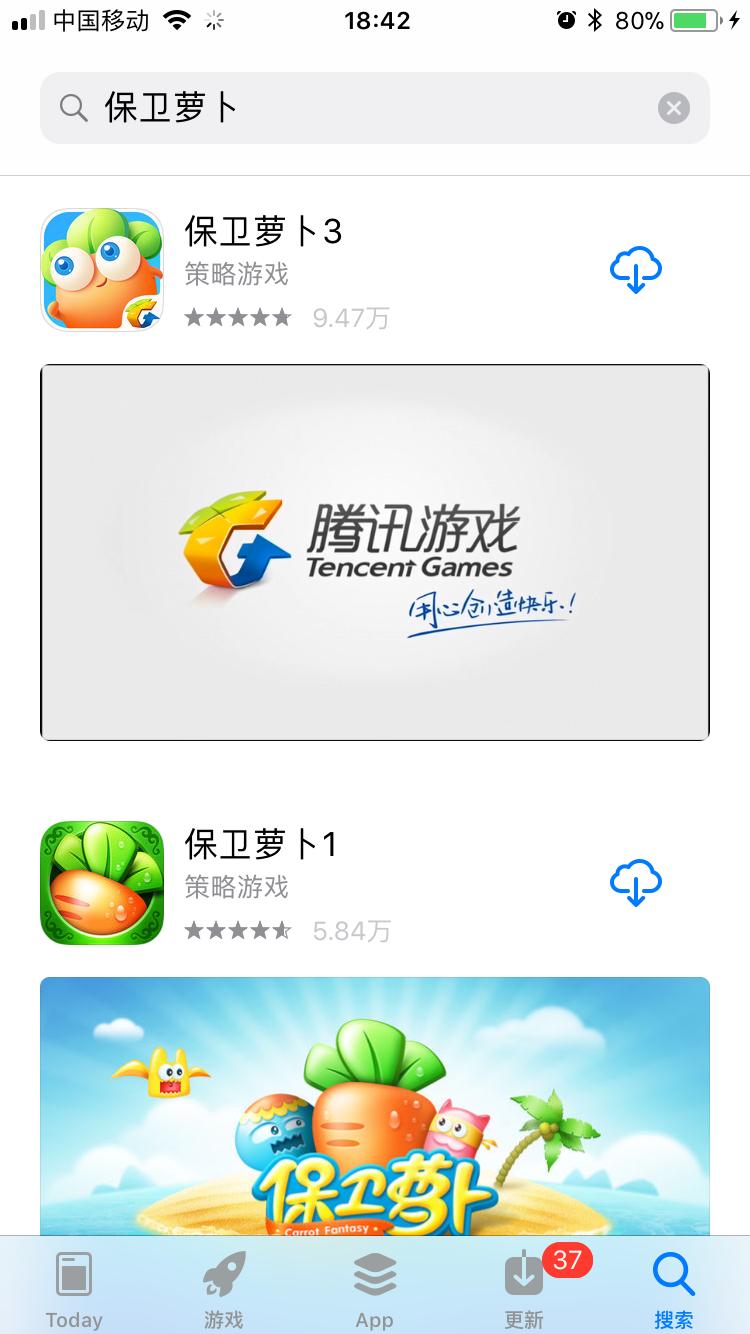Image resolution: width=750 pixels, height=1334 pixels.
Task: Tap the magnifying glass in the search bar
Action: (x=71, y=107)
